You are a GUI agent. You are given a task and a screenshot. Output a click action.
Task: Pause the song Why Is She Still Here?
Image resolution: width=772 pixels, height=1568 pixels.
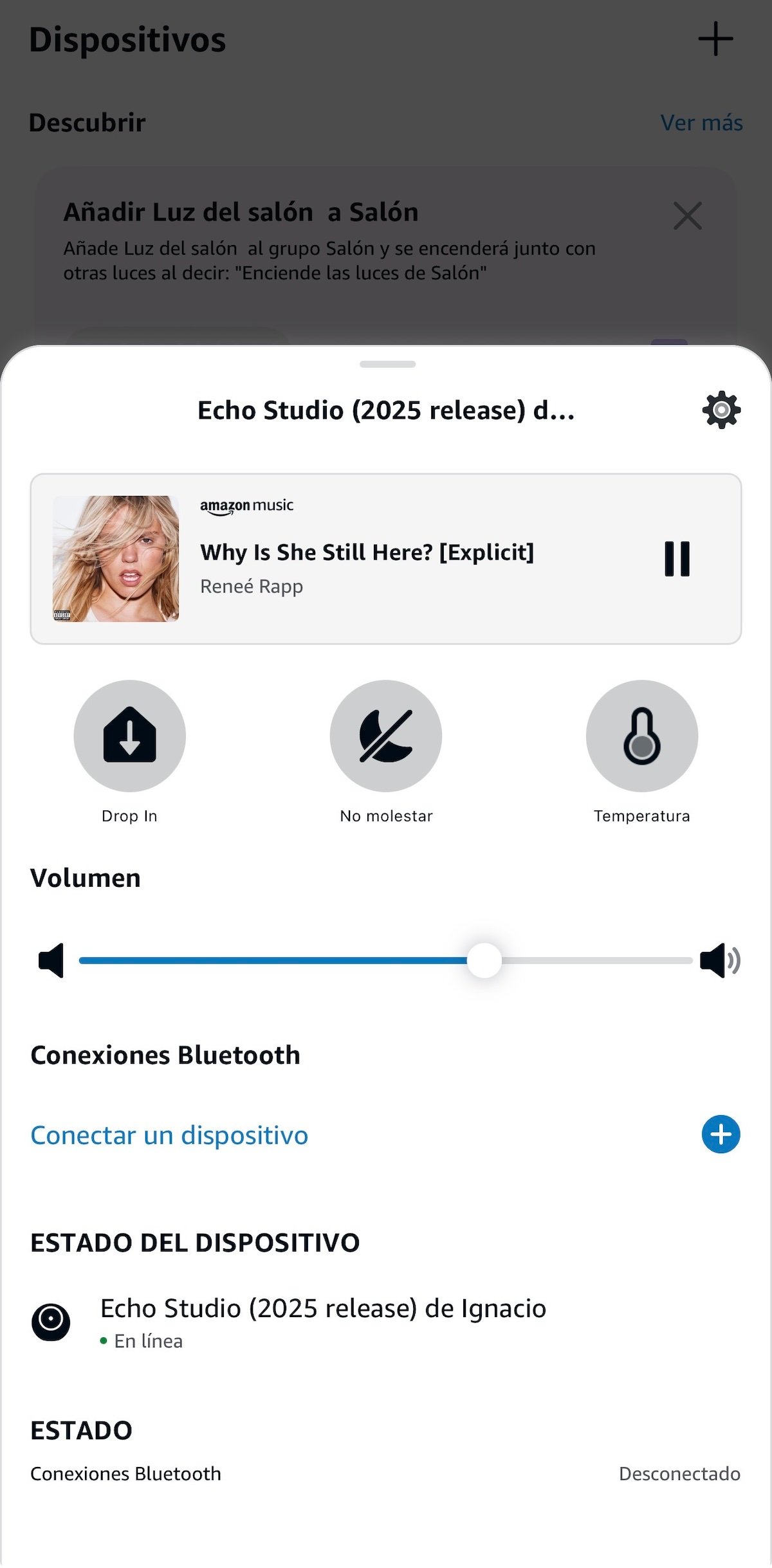pyautogui.click(x=677, y=559)
